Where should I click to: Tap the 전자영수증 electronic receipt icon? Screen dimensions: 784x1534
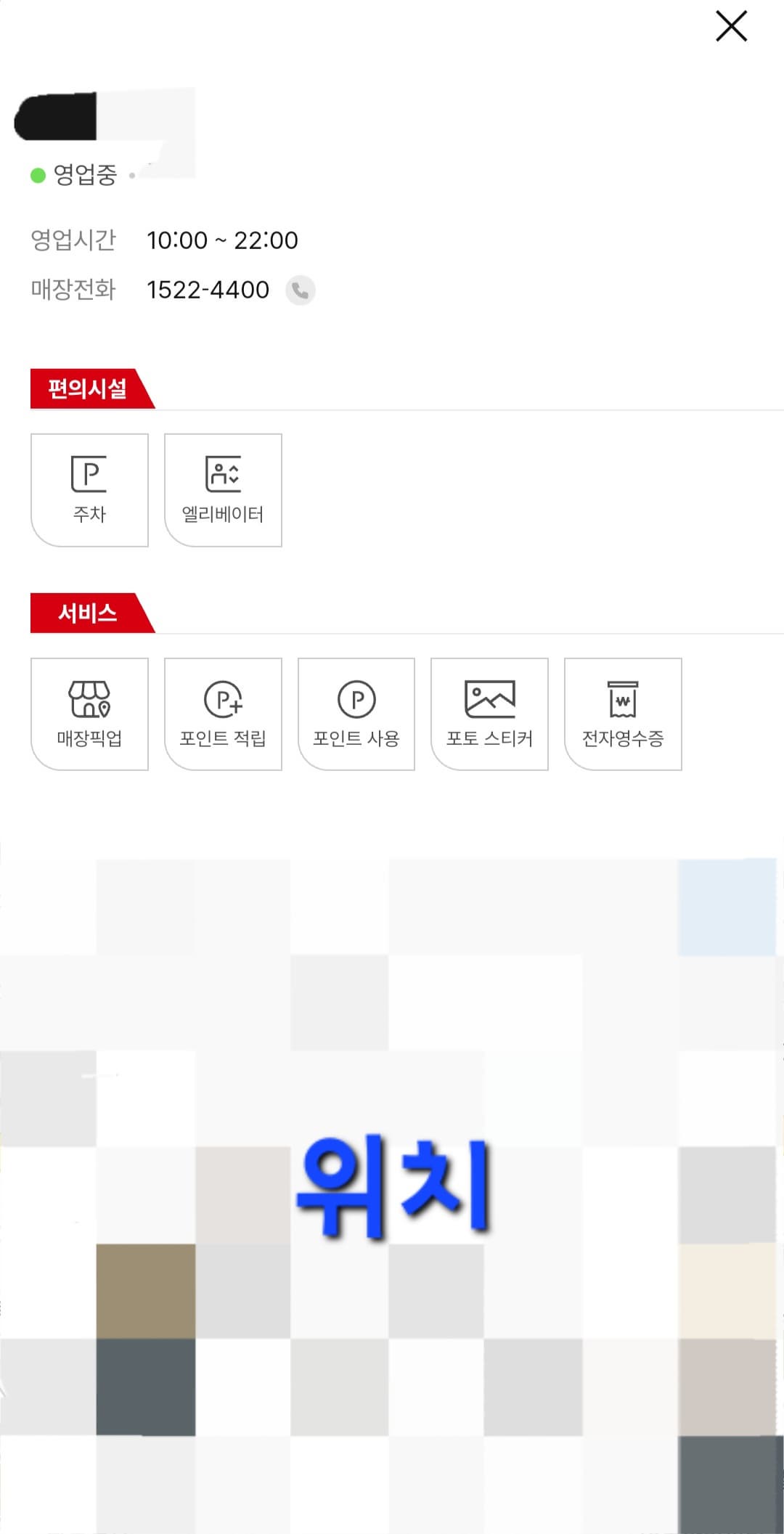[622, 713]
